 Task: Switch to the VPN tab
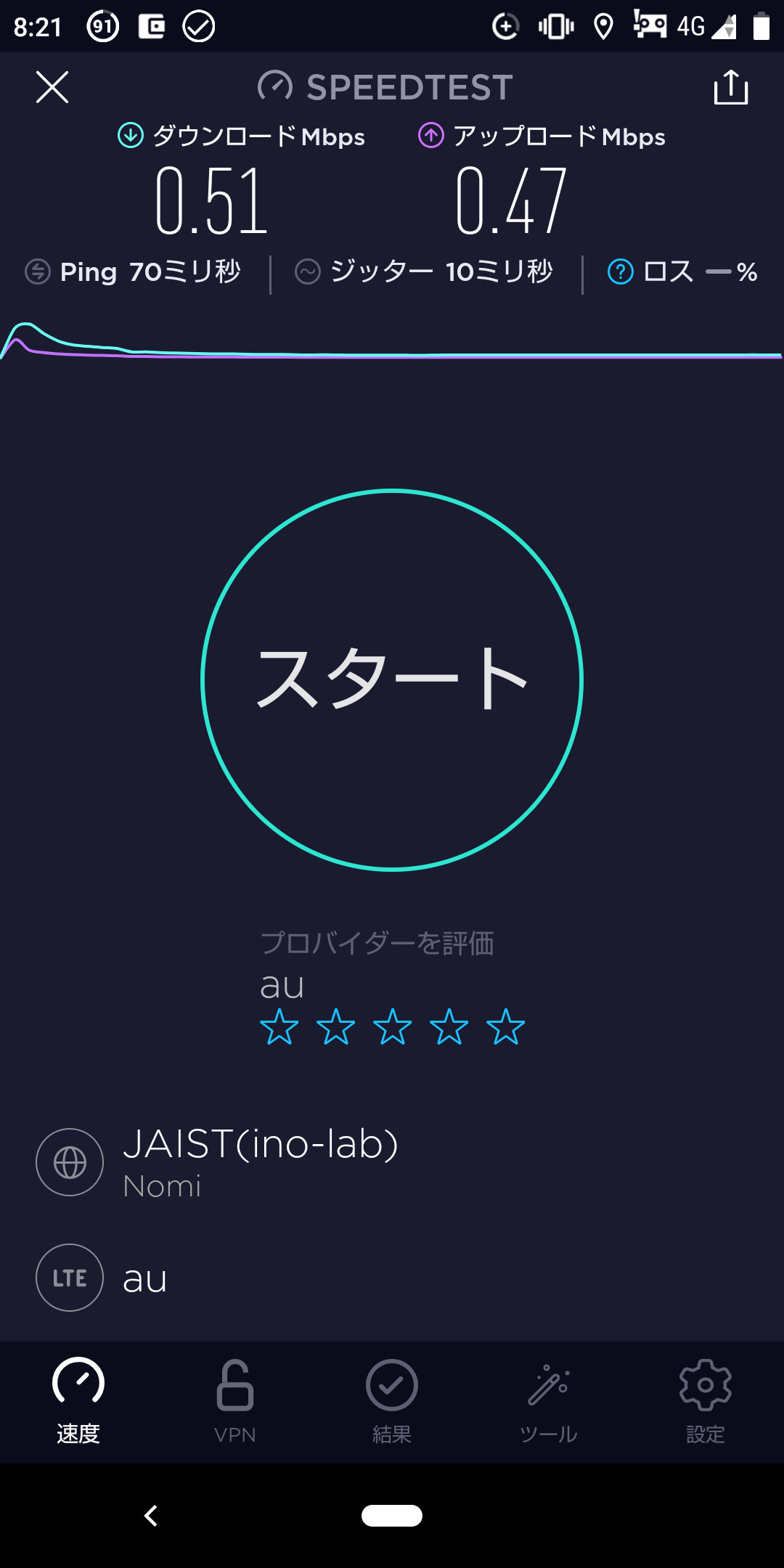[234, 1401]
